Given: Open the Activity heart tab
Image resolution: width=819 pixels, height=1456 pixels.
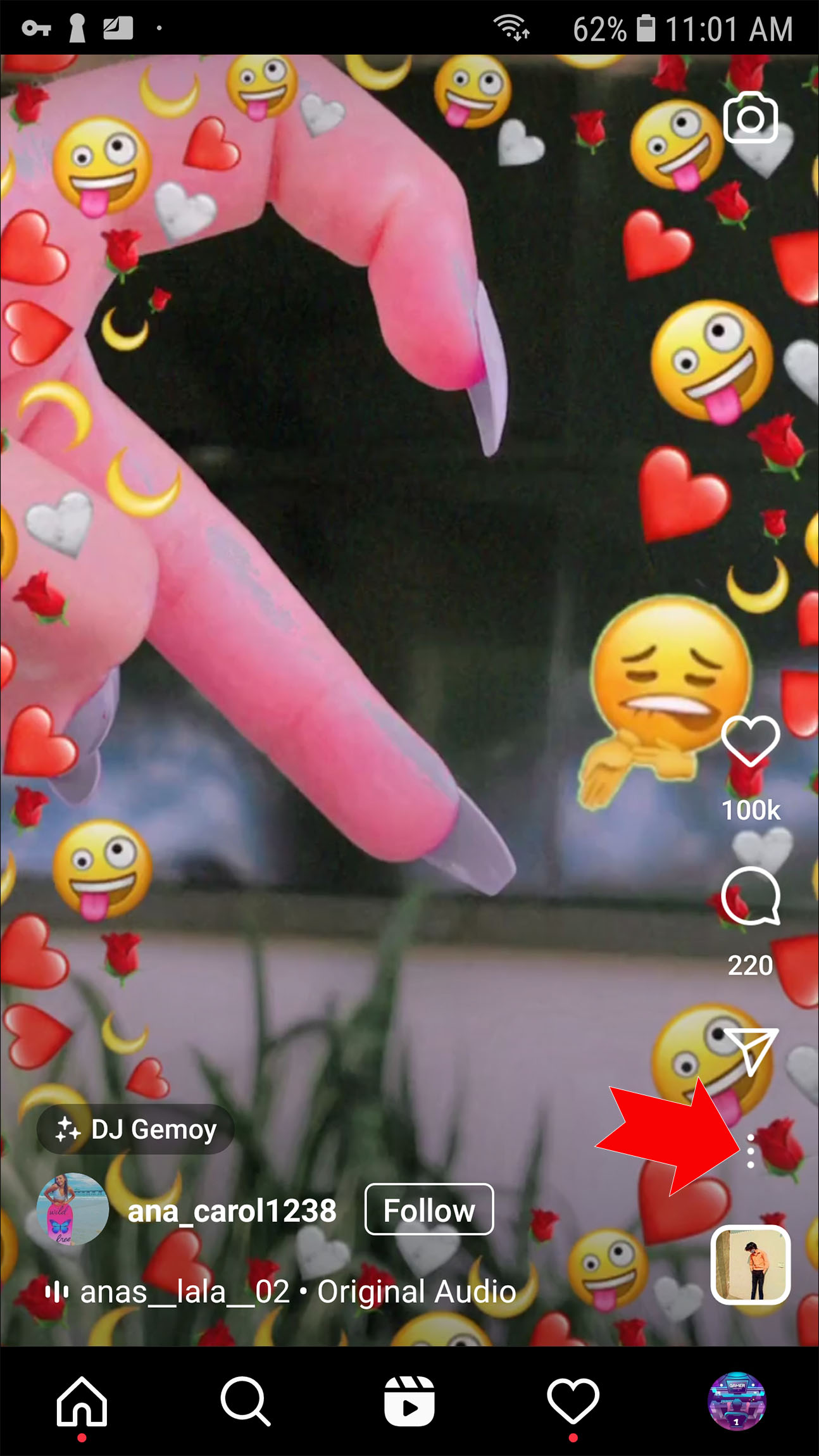Looking at the screenshot, I should point(573,1402).
